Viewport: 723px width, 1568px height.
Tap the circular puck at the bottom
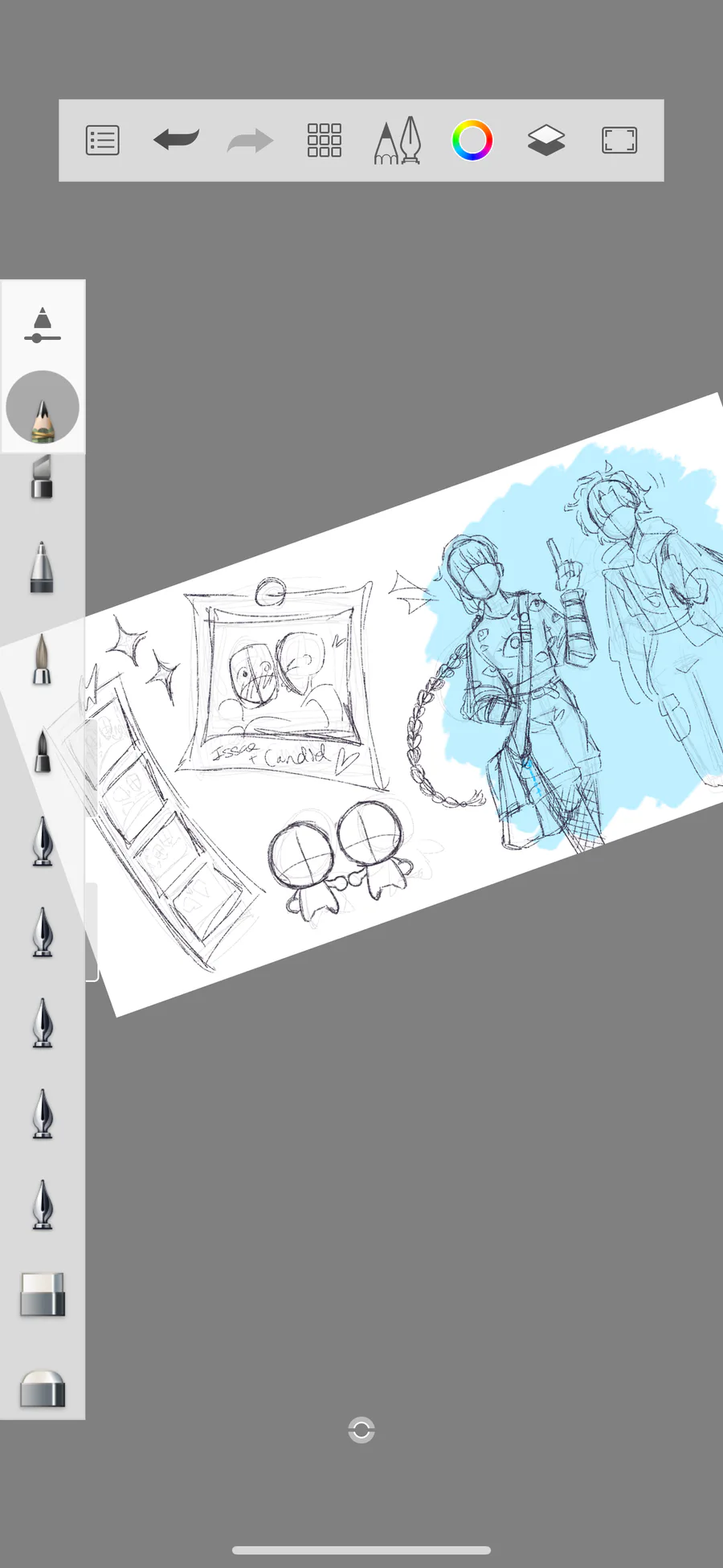(361, 1430)
